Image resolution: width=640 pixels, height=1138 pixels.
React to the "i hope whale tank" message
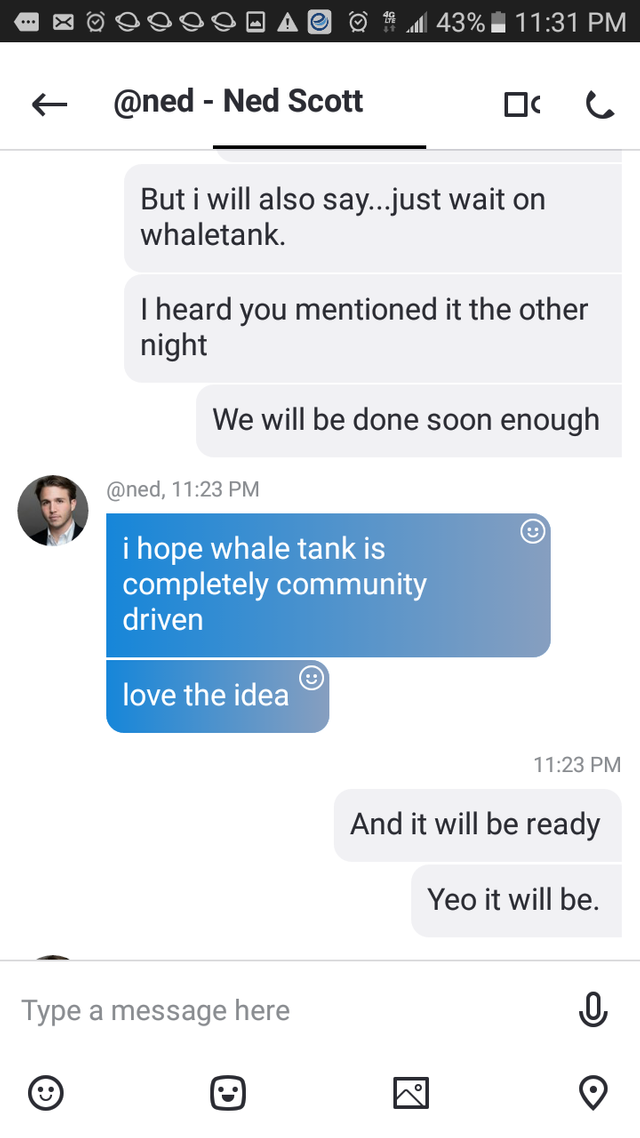533,532
